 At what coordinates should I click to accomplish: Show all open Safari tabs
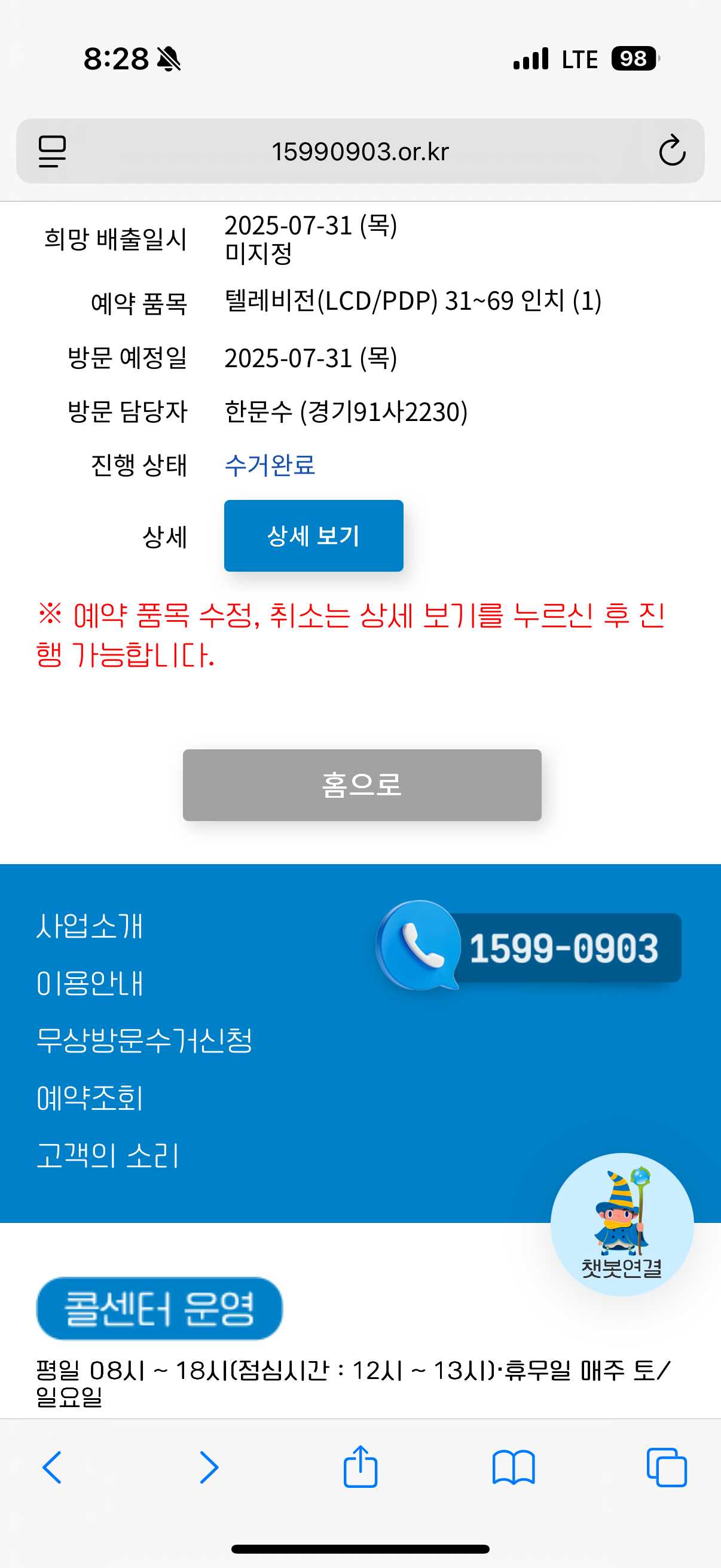pyautogui.click(x=667, y=1468)
